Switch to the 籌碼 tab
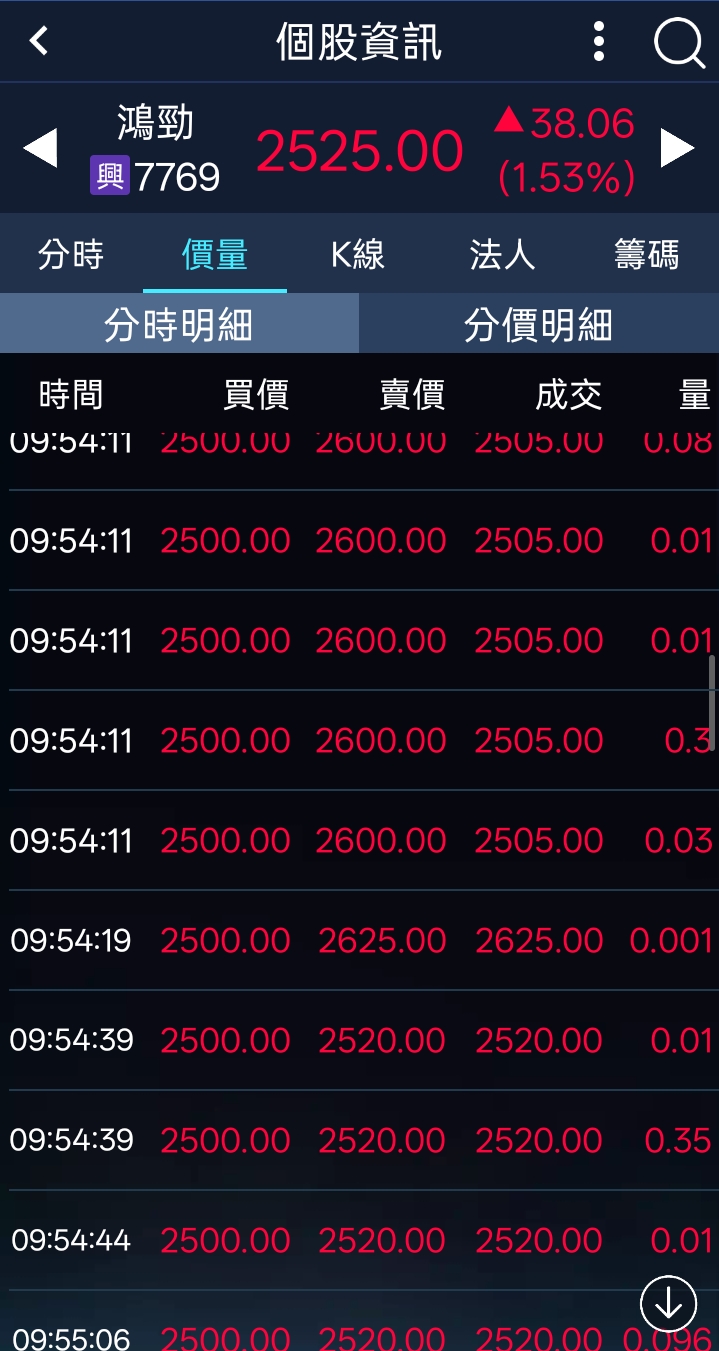 click(x=646, y=255)
